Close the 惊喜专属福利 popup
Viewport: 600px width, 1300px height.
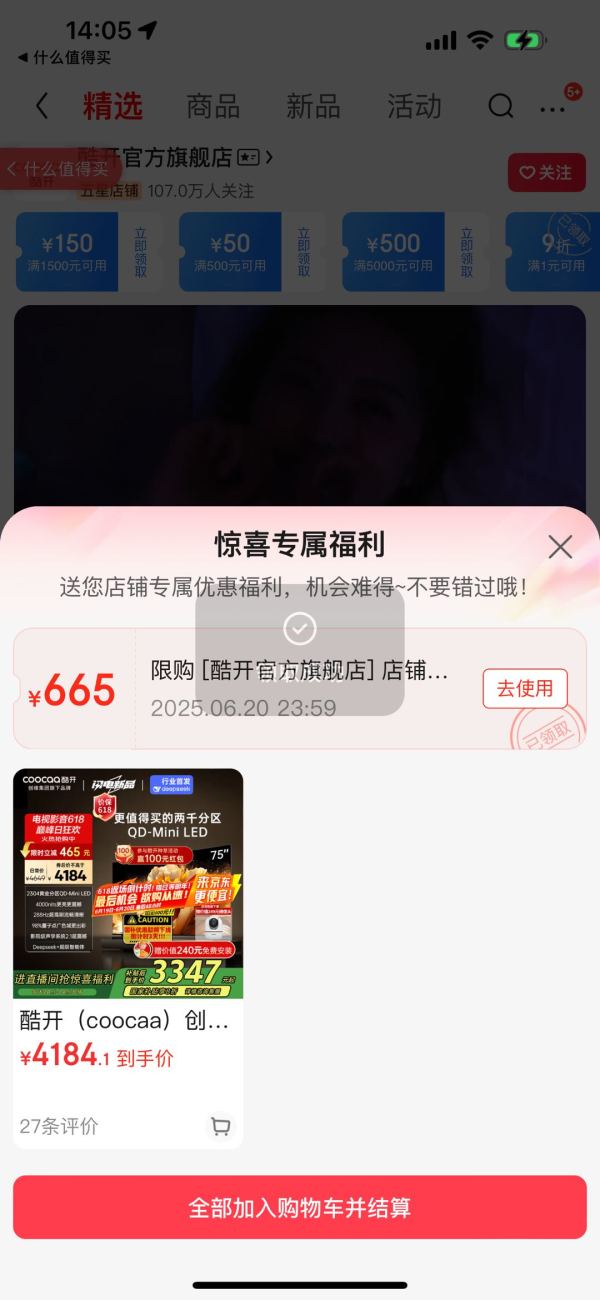560,547
